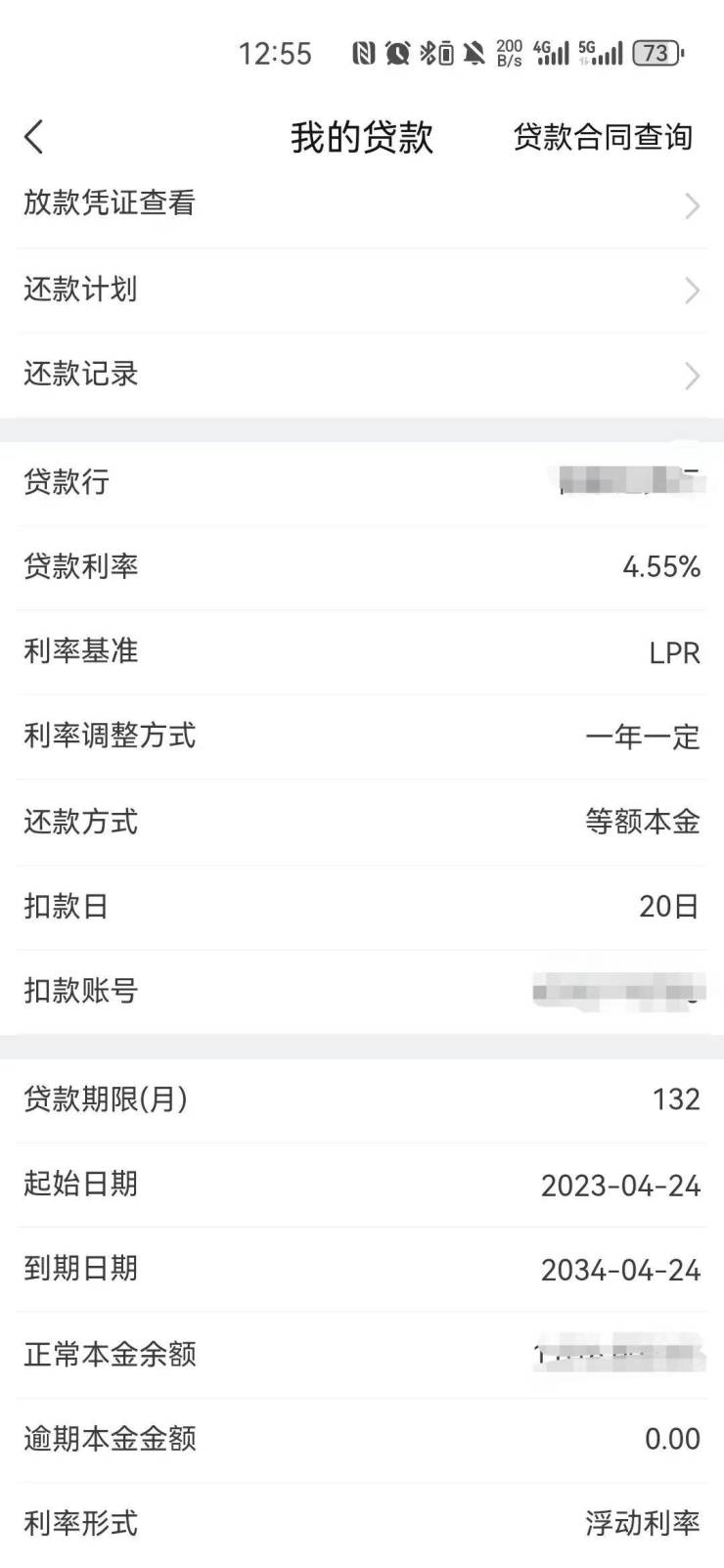Open 贷款合同查询
Image resolution: width=724 pixels, height=1568 pixels.
(603, 137)
